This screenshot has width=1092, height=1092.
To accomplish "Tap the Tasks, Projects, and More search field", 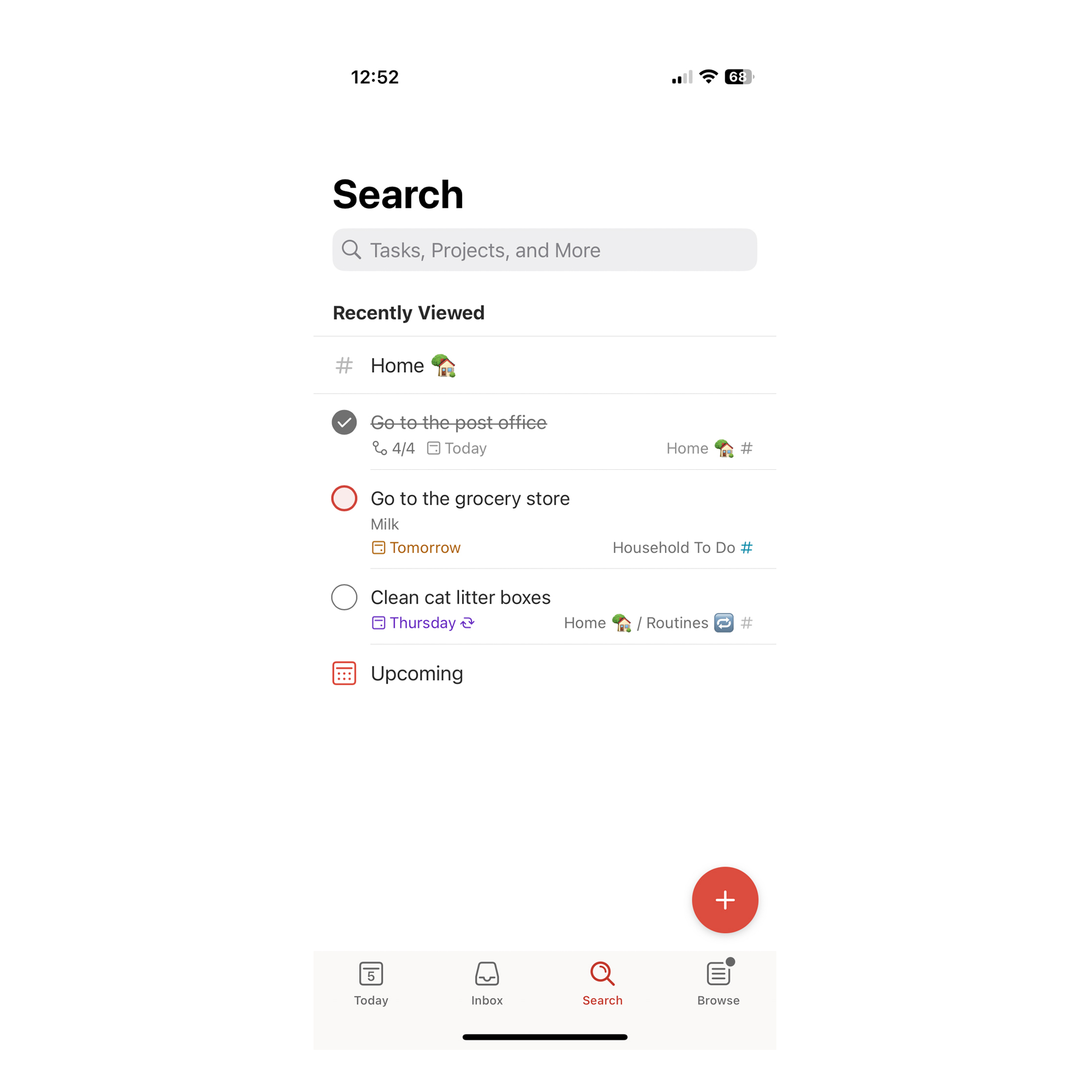I will click(x=545, y=250).
